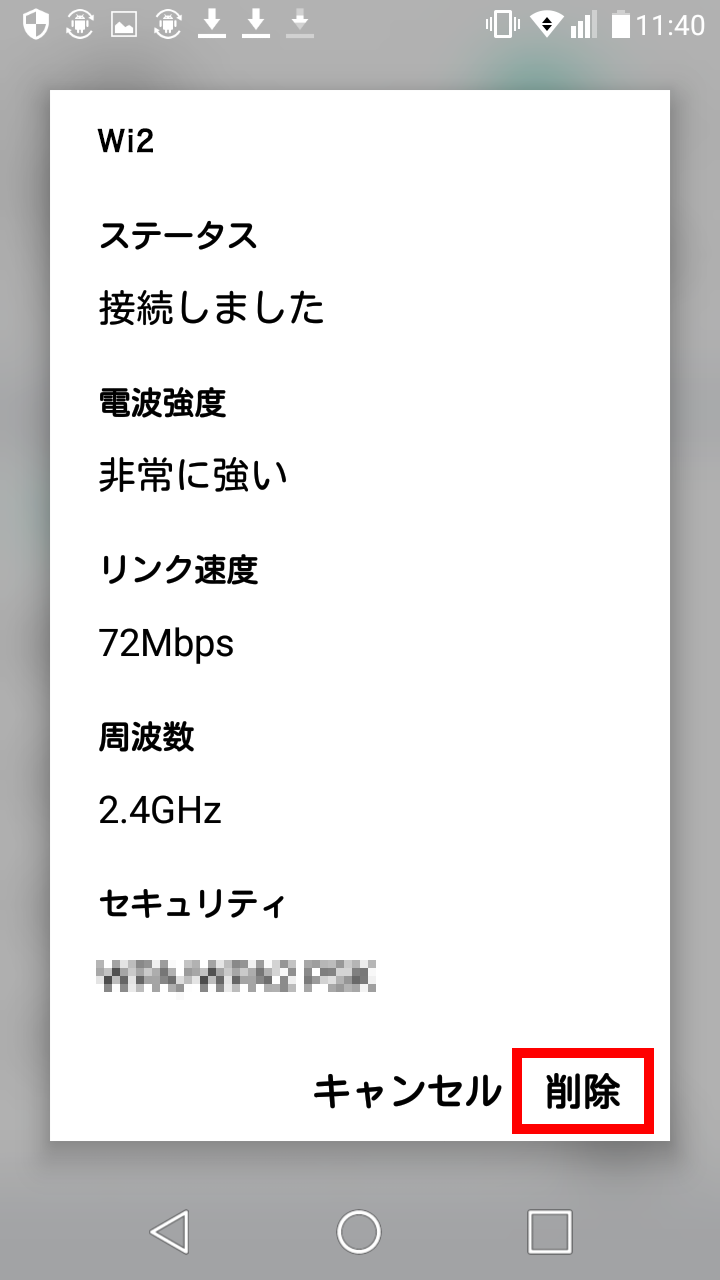
Task: Dismiss the dialog with キャンセル
Action: tap(407, 1091)
